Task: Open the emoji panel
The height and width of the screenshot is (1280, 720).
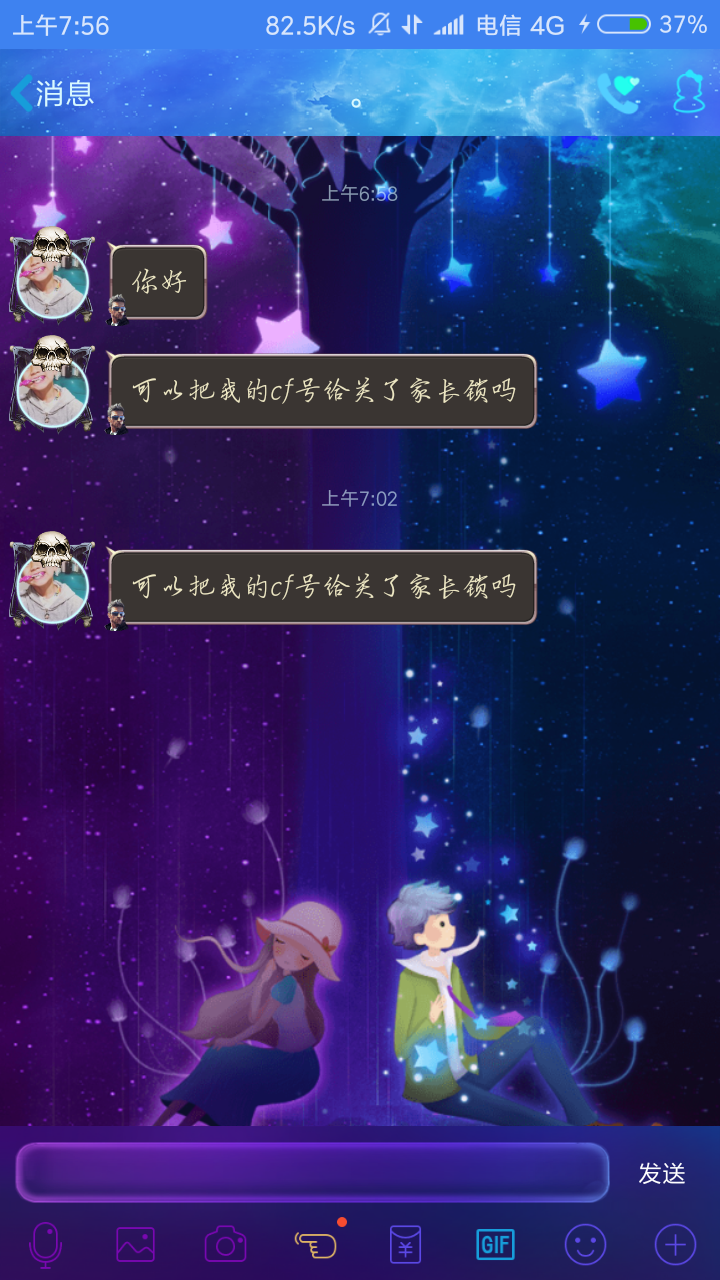Action: (585, 1245)
